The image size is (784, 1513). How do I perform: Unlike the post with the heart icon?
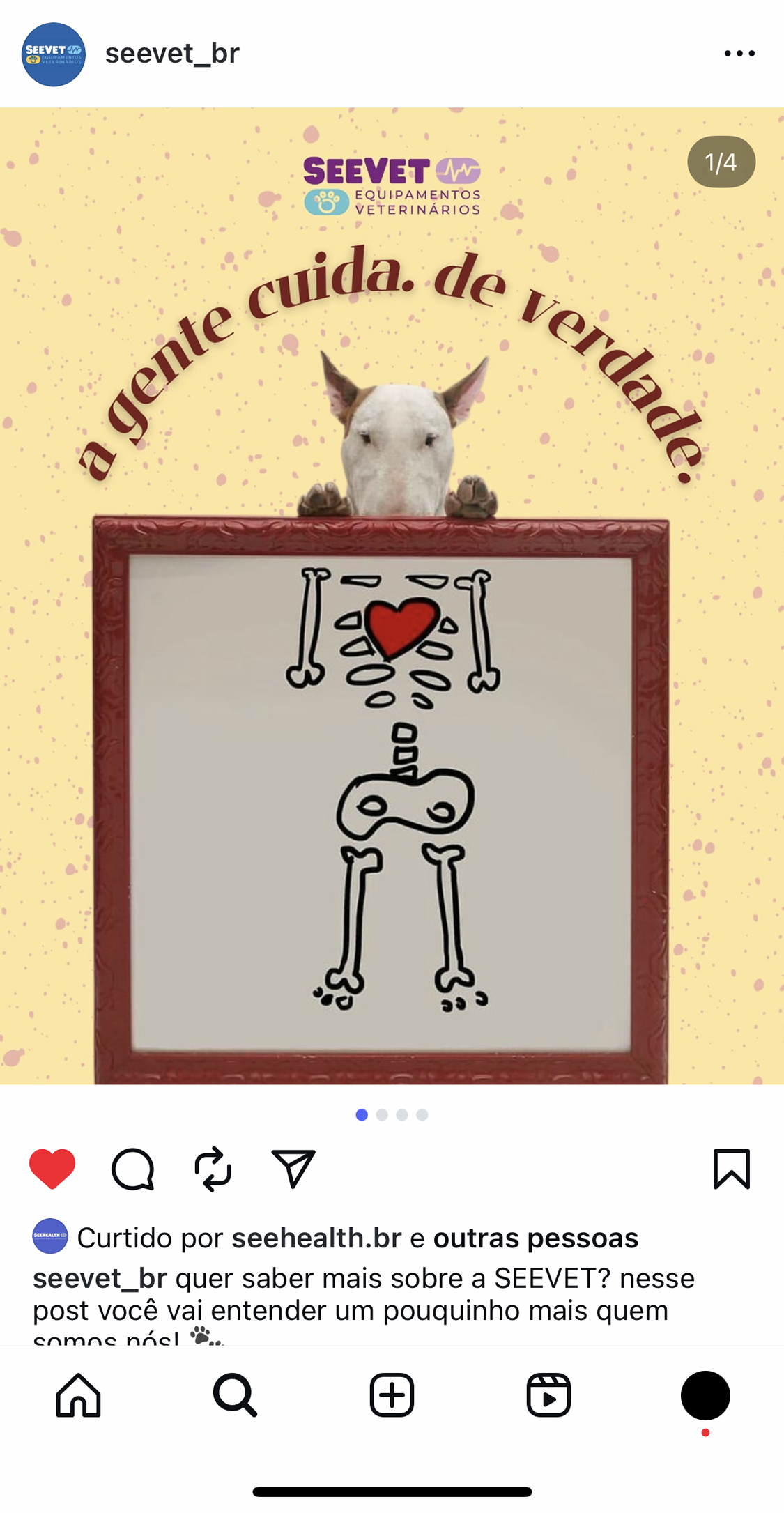point(52,1169)
